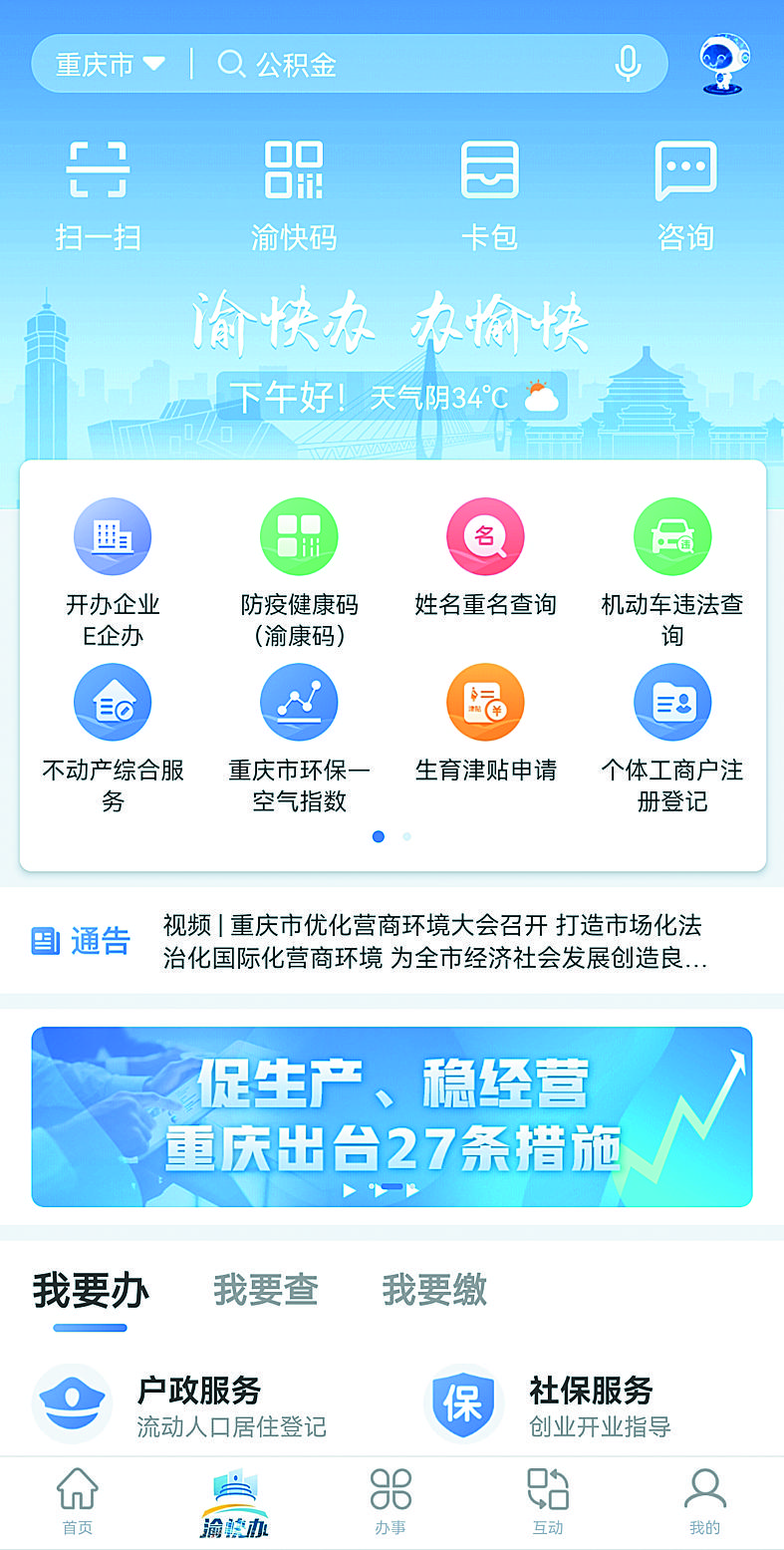Switch to the second service page dot
This screenshot has width=784, height=1550.
click(405, 836)
